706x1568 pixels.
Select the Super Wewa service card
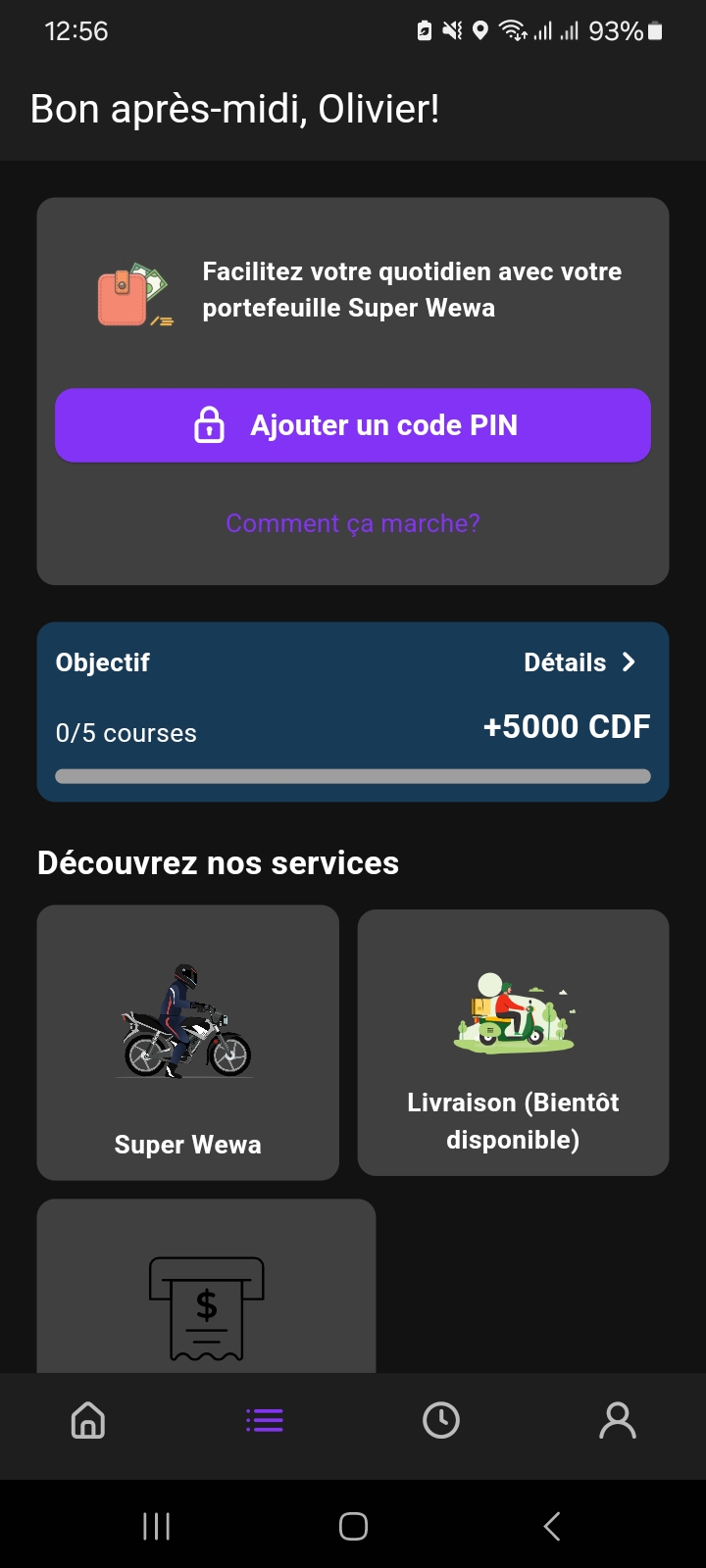(x=187, y=1042)
